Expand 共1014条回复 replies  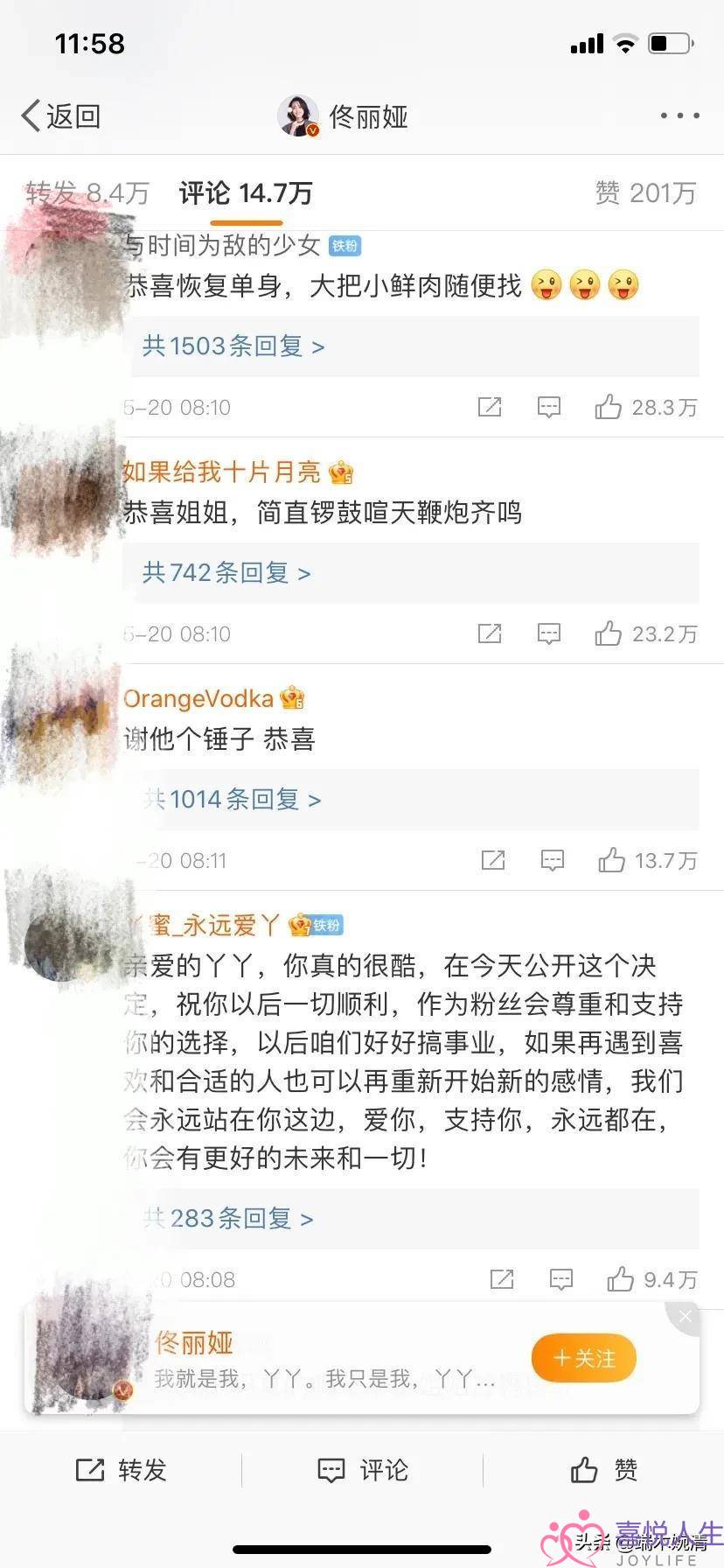(x=233, y=799)
